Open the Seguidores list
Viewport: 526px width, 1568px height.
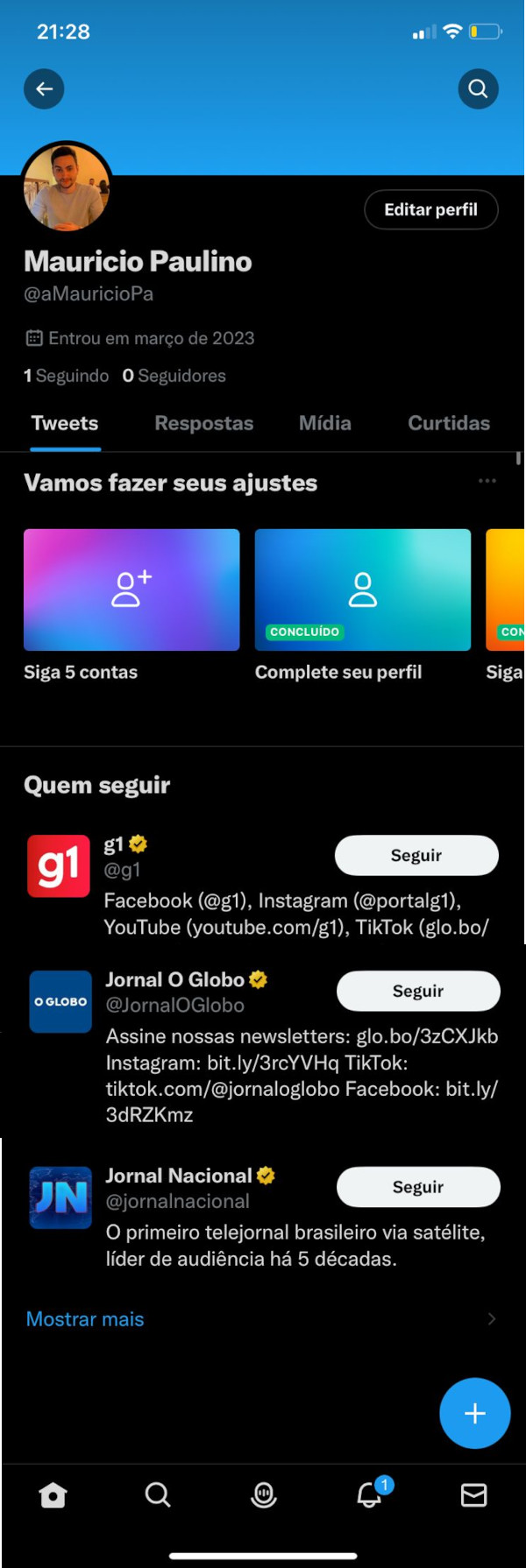pos(174,376)
